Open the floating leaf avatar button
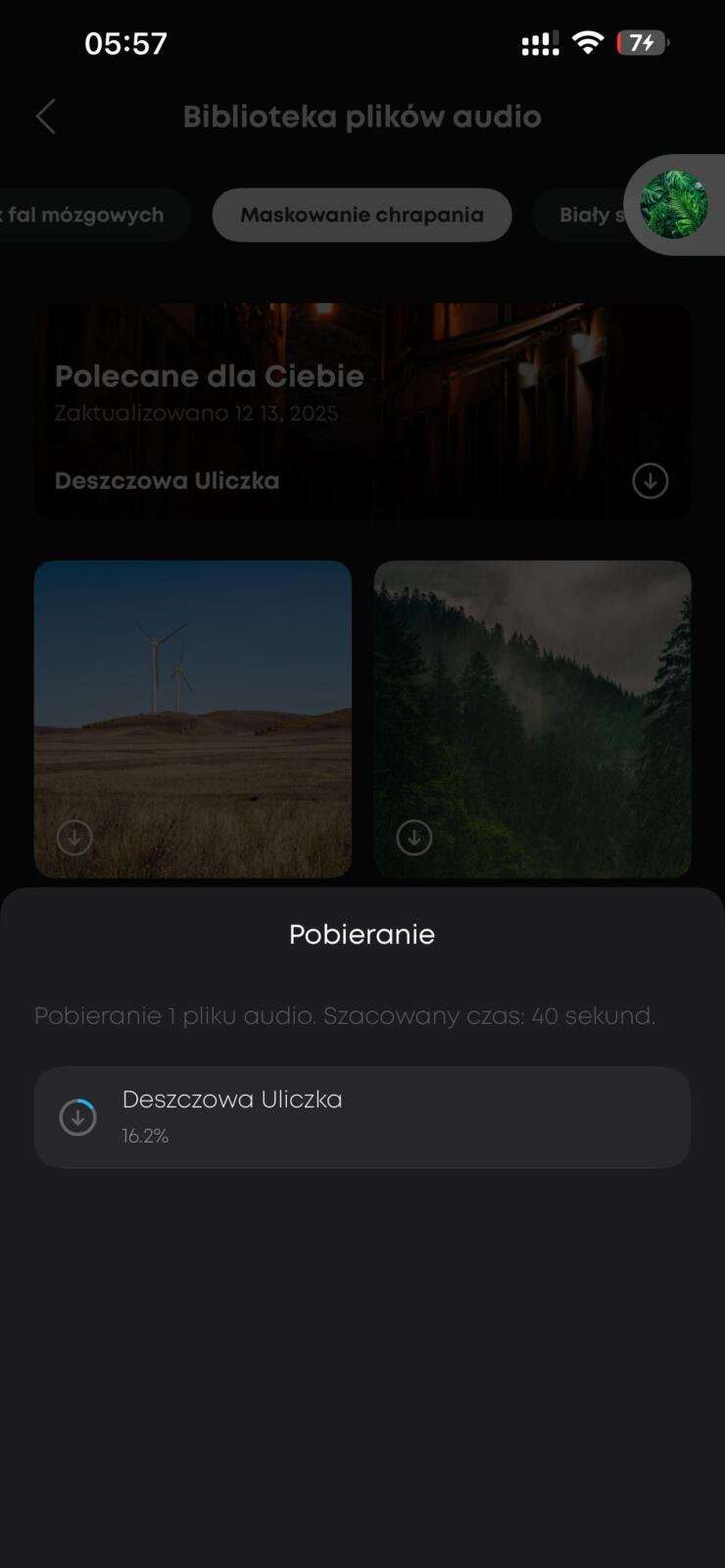 point(674,205)
